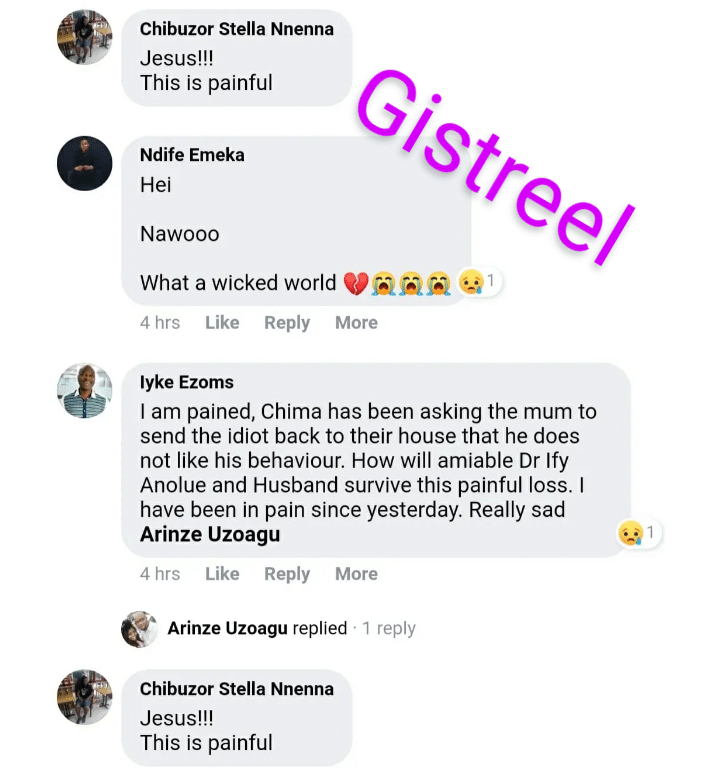This screenshot has width=720, height=778.
Task: View reactions on Iyke Ezoms's comment
Action: pyautogui.click(x=637, y=533)
